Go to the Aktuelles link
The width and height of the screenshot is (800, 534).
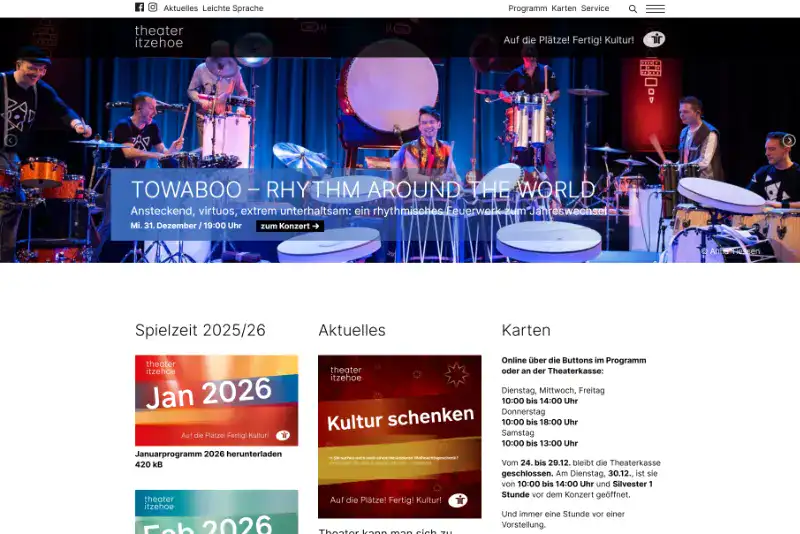click(180, 8)
